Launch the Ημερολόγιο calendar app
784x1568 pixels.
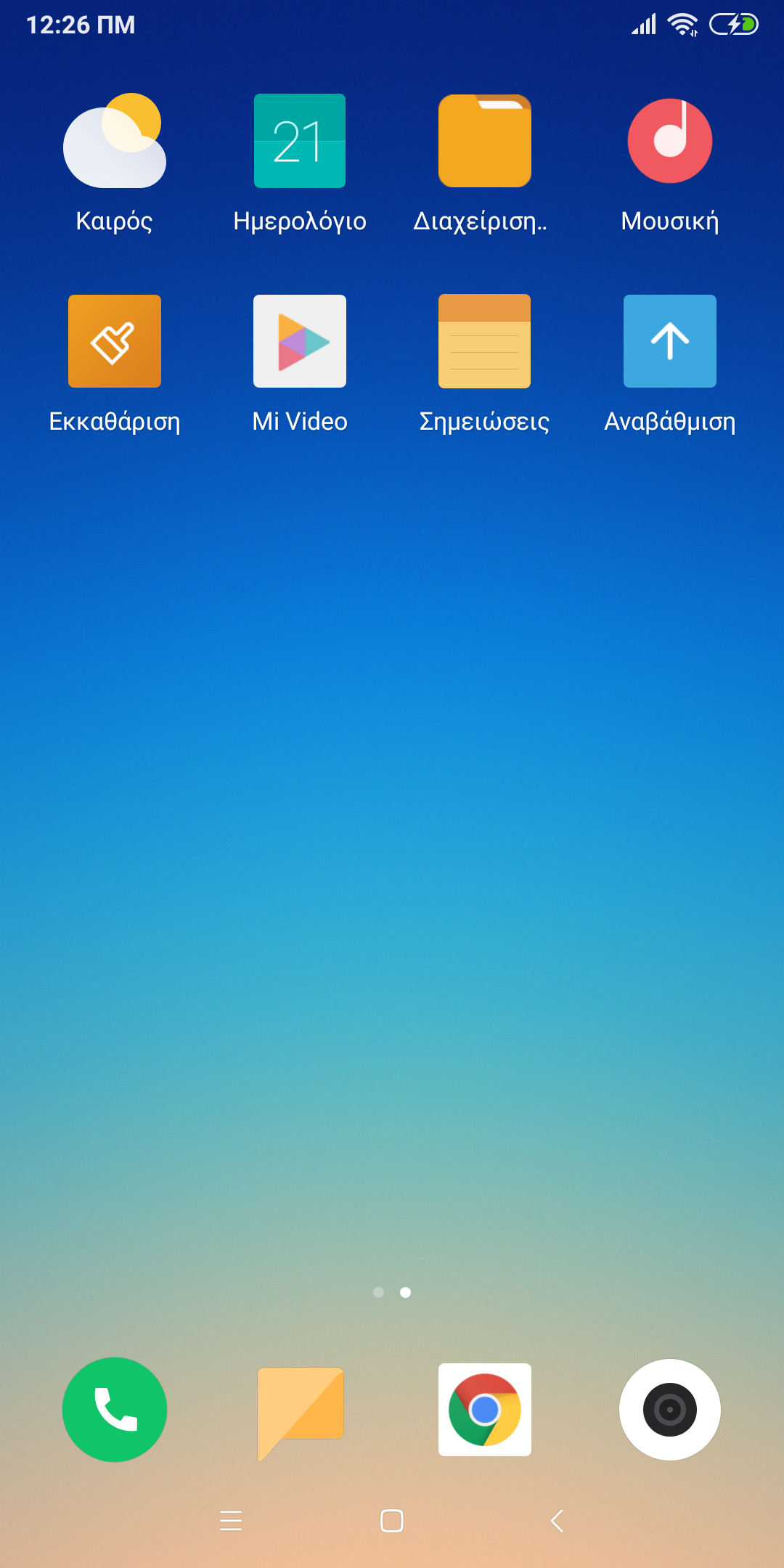click(300, 141)
